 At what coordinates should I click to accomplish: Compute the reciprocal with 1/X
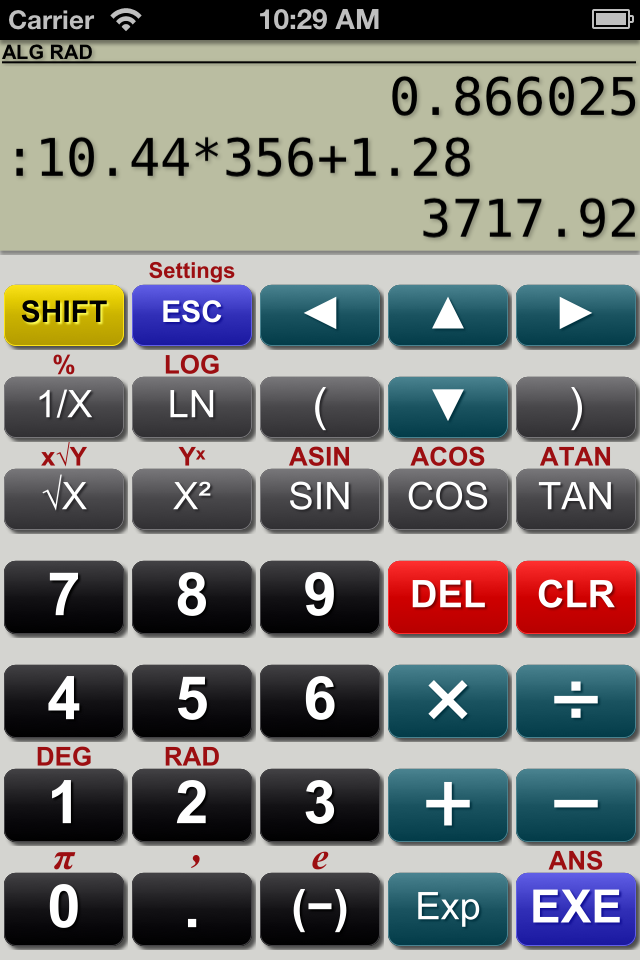tap(64, 405)
